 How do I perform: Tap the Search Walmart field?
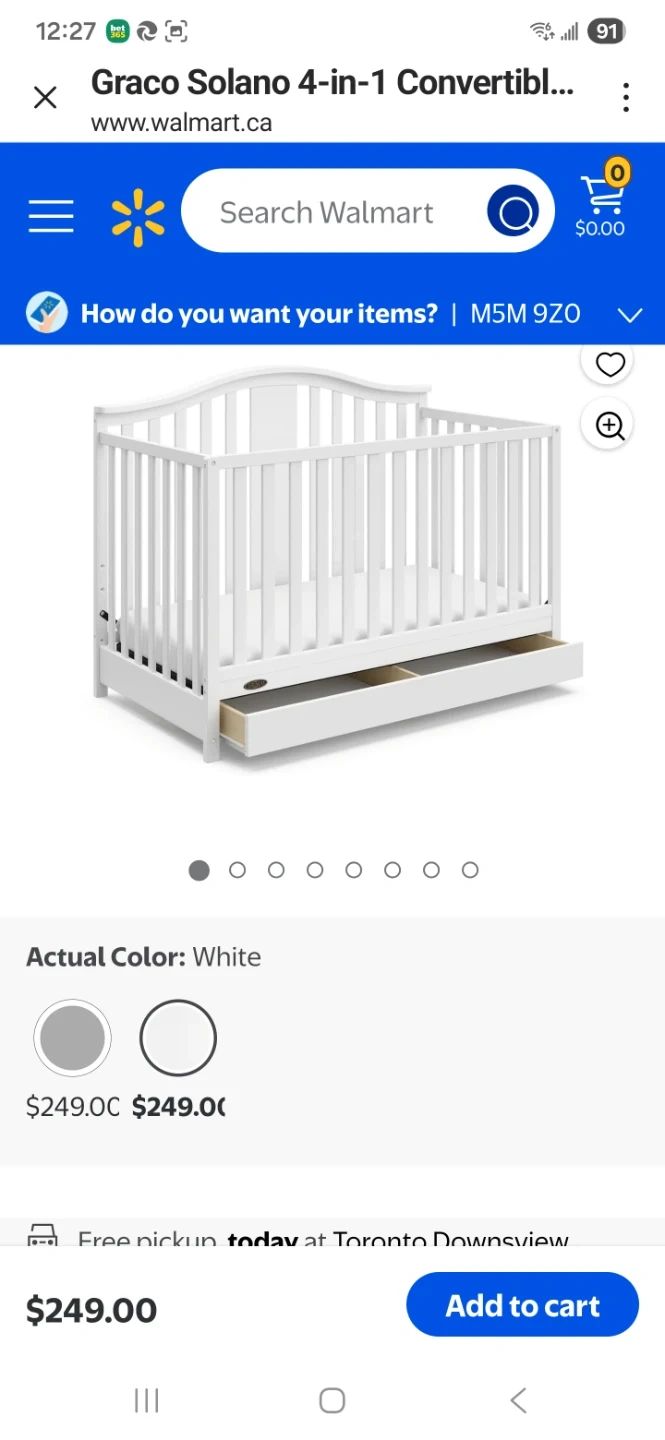[327, 212]
